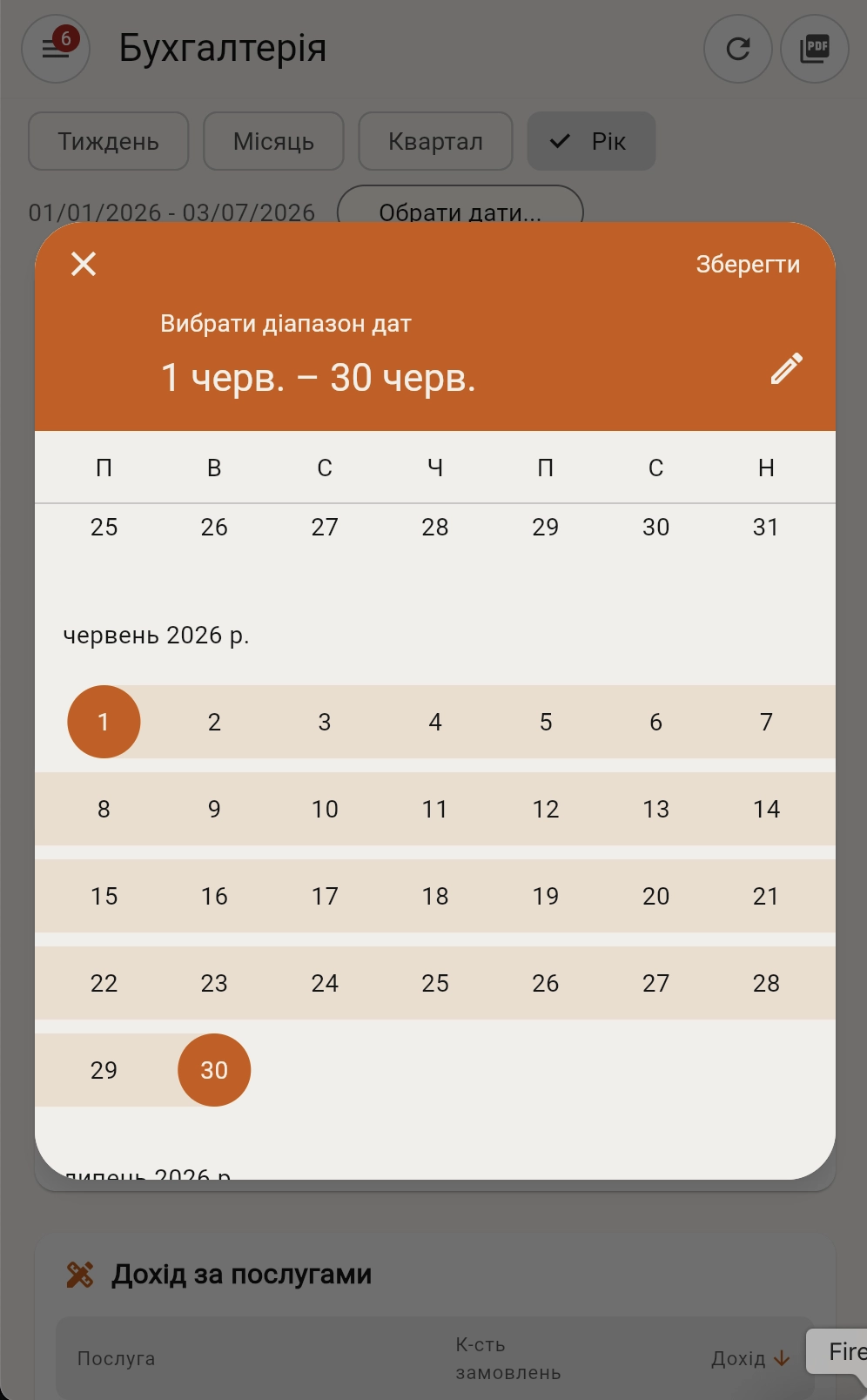This screenshot has height=1400, width=867.
Task: Select June 19 in the calendar
Action: point(546,896)
